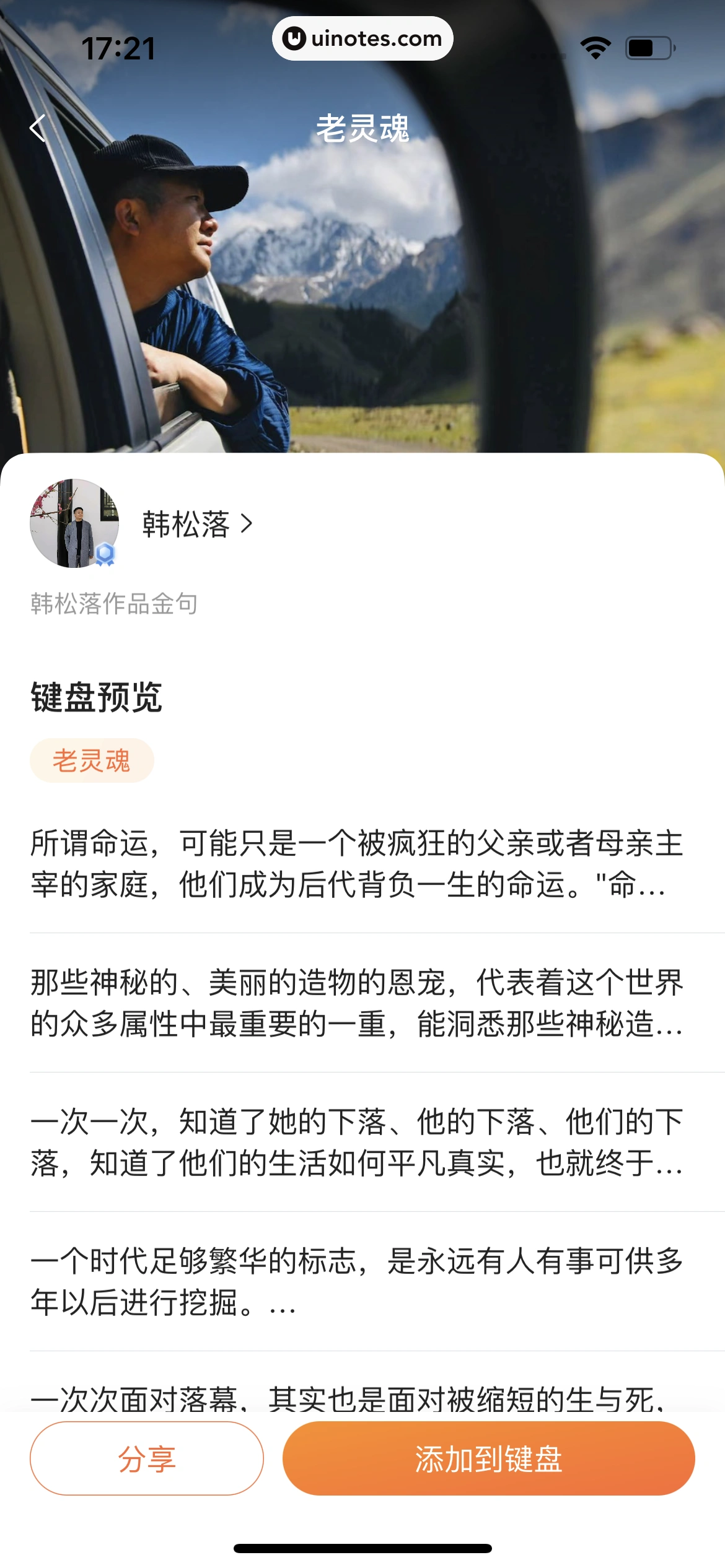Select the 老灵魂 chip
This screenshot has height=1568, width=725.
click(x=92, y=760)
